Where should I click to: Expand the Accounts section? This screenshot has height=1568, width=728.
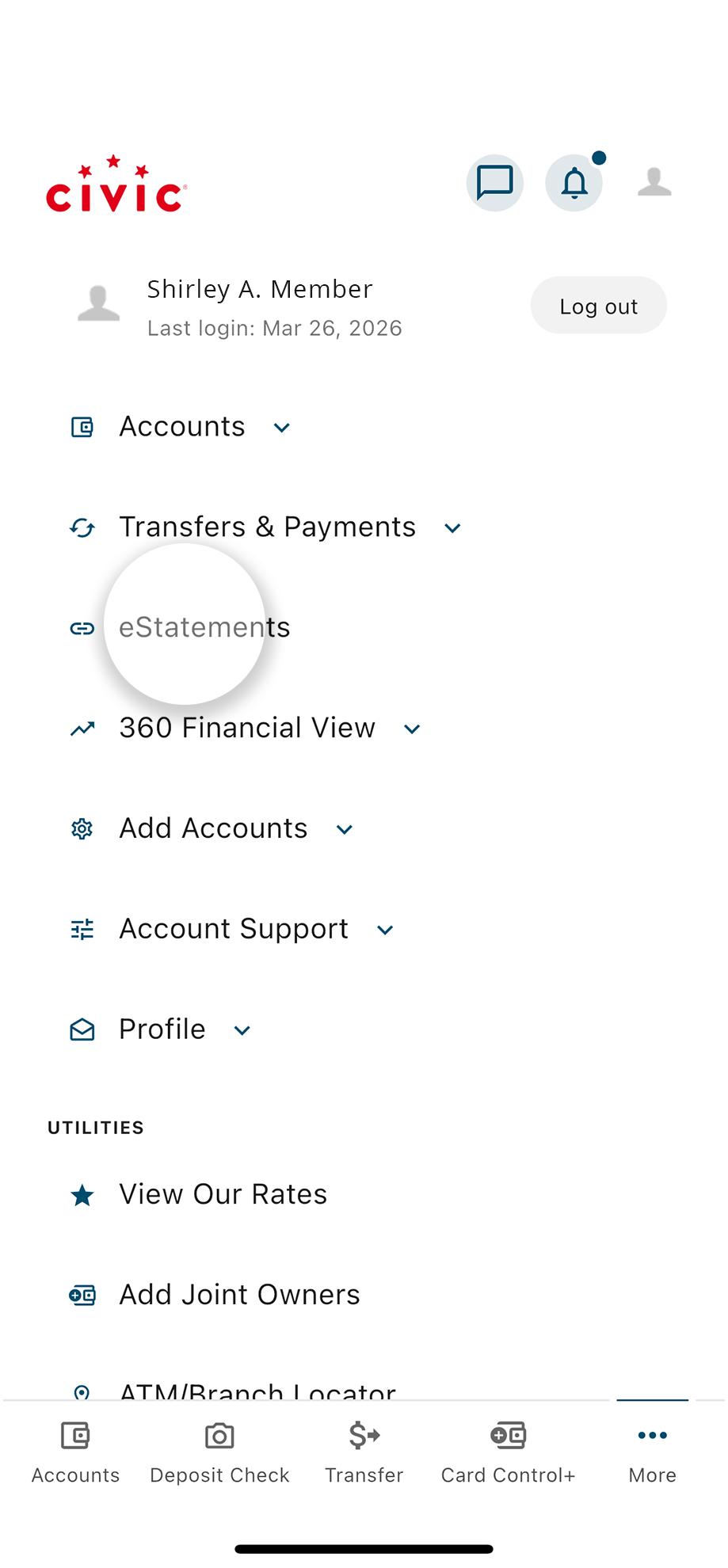[x=282, y=427]
